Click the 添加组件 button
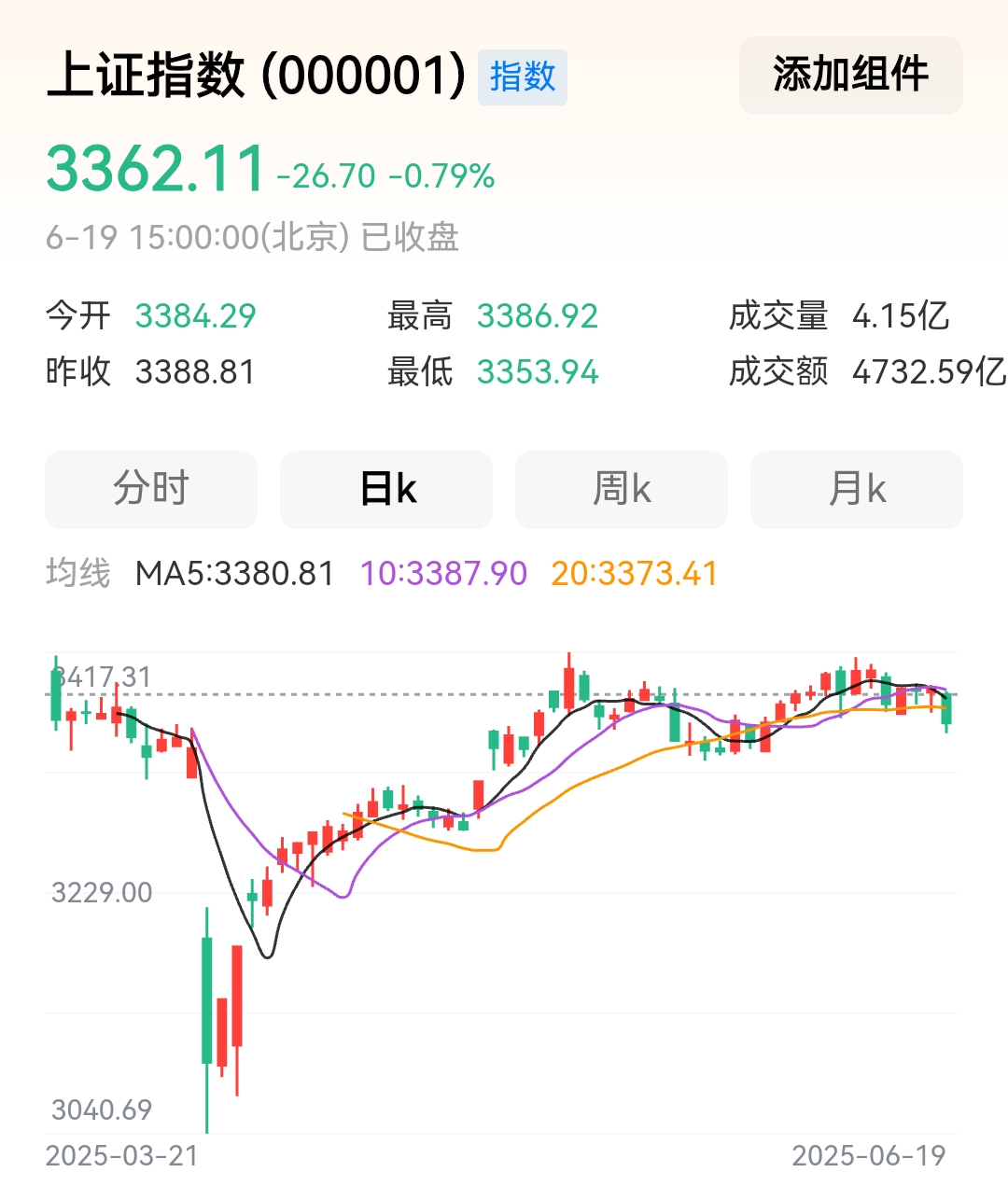Viewport: 1008px width, 1200px height. (x=849, y=76)
